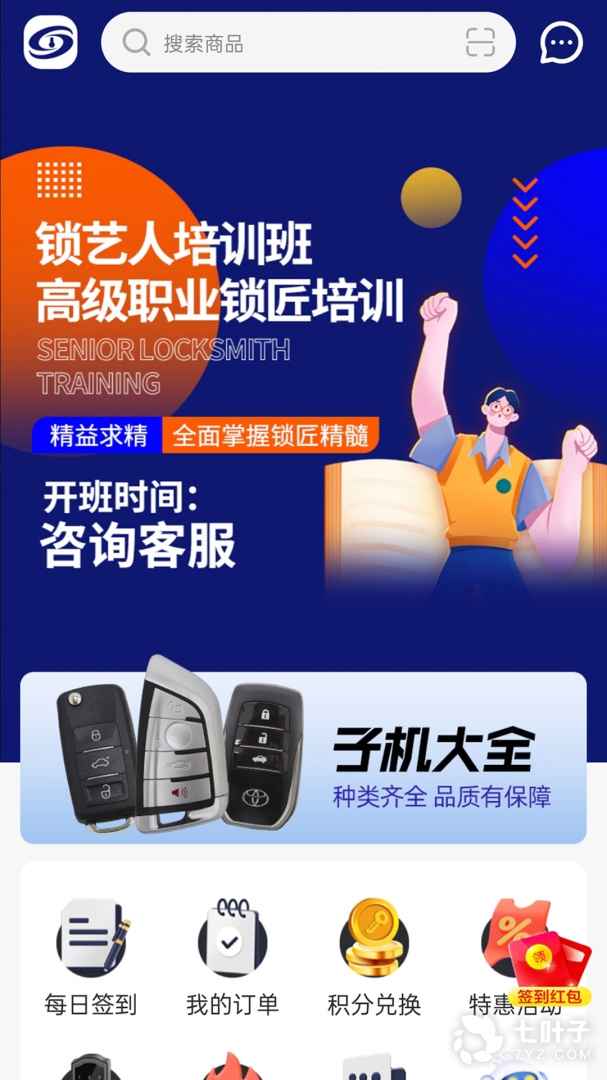Open 每日签到 daily check-in
Screen dimensions: 607x1080
[x=91, y=955]
